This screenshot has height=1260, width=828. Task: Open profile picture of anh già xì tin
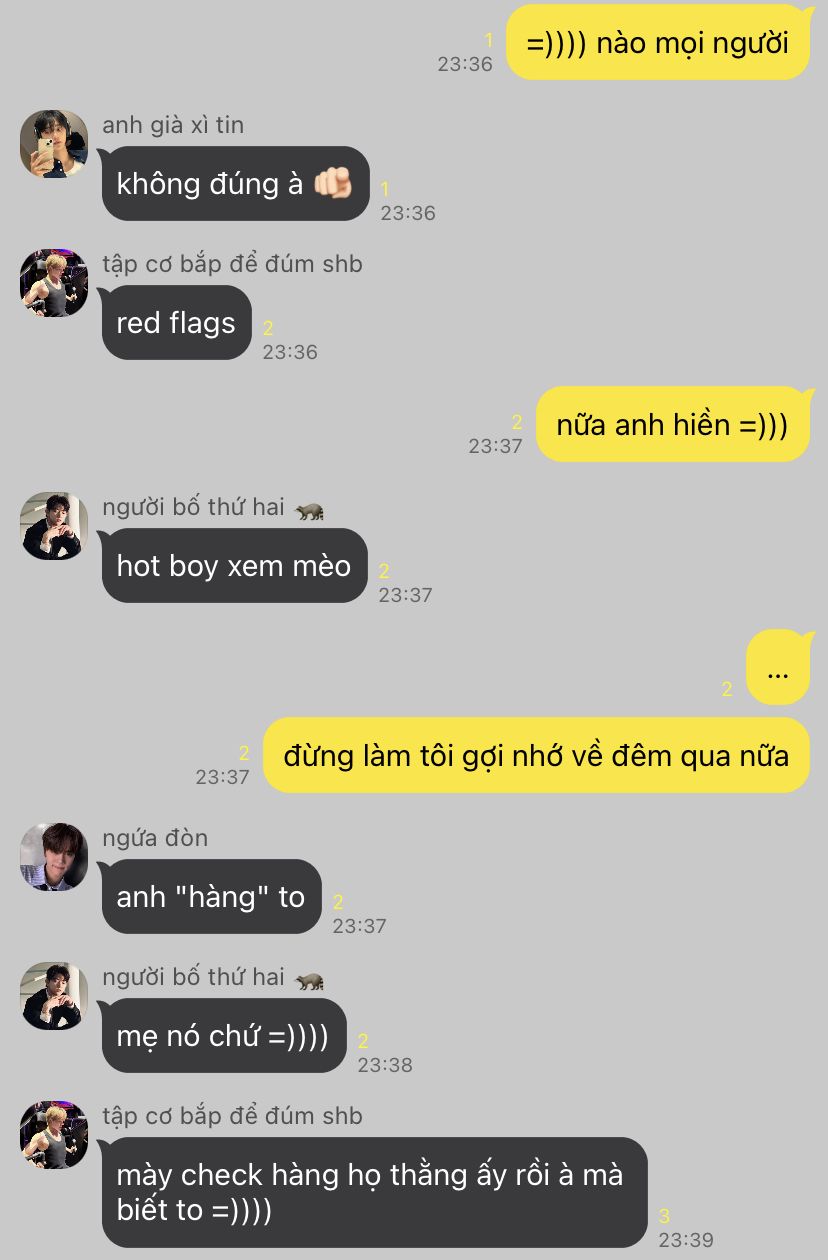(x=54, y=144)
